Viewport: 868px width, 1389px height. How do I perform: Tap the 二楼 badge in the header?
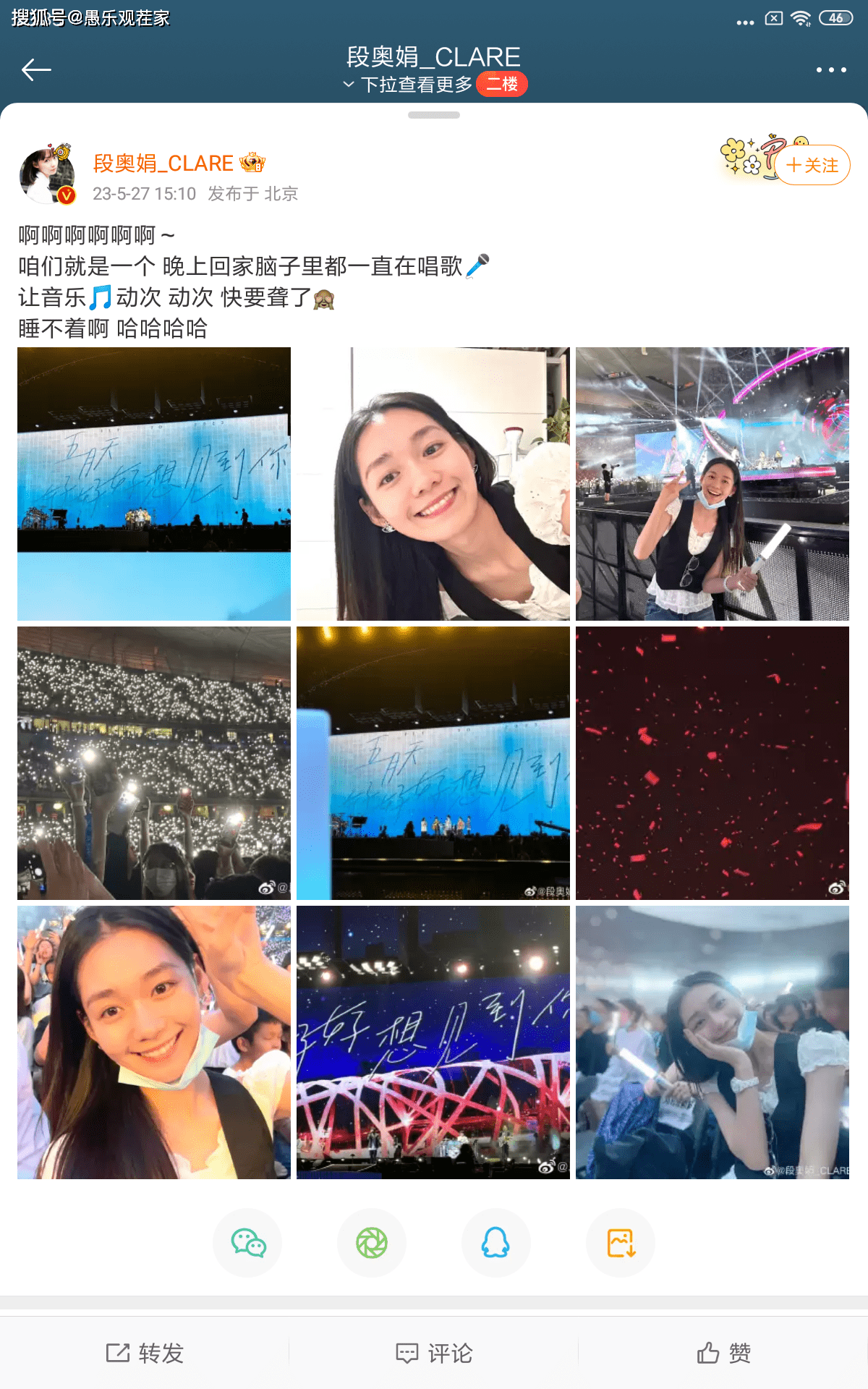(x=502, y=84)
